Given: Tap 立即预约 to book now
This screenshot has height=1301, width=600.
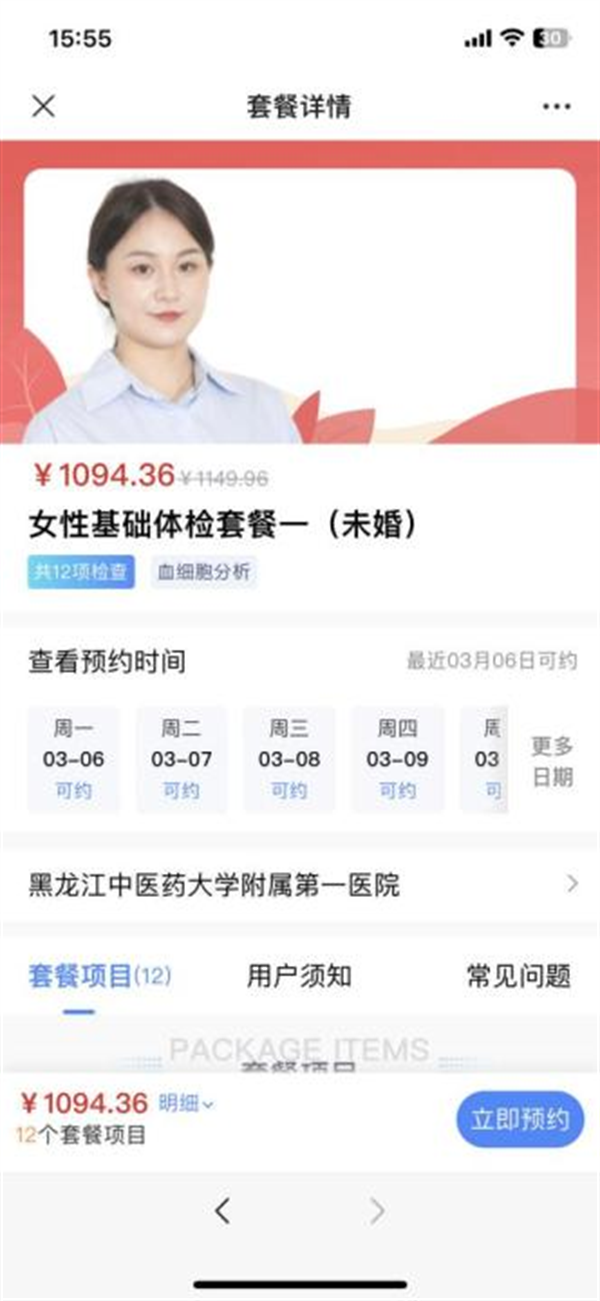Looking at the screenshot, I should coord(519,1119).
